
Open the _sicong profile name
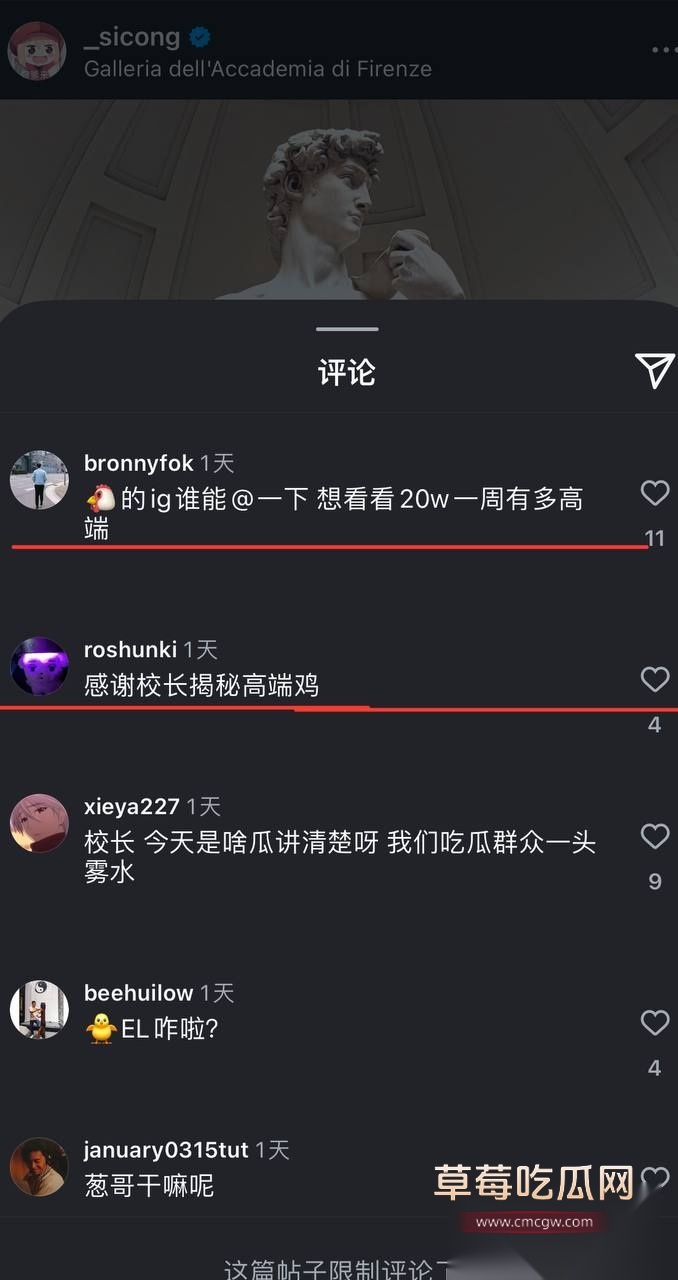click(132, 38)
